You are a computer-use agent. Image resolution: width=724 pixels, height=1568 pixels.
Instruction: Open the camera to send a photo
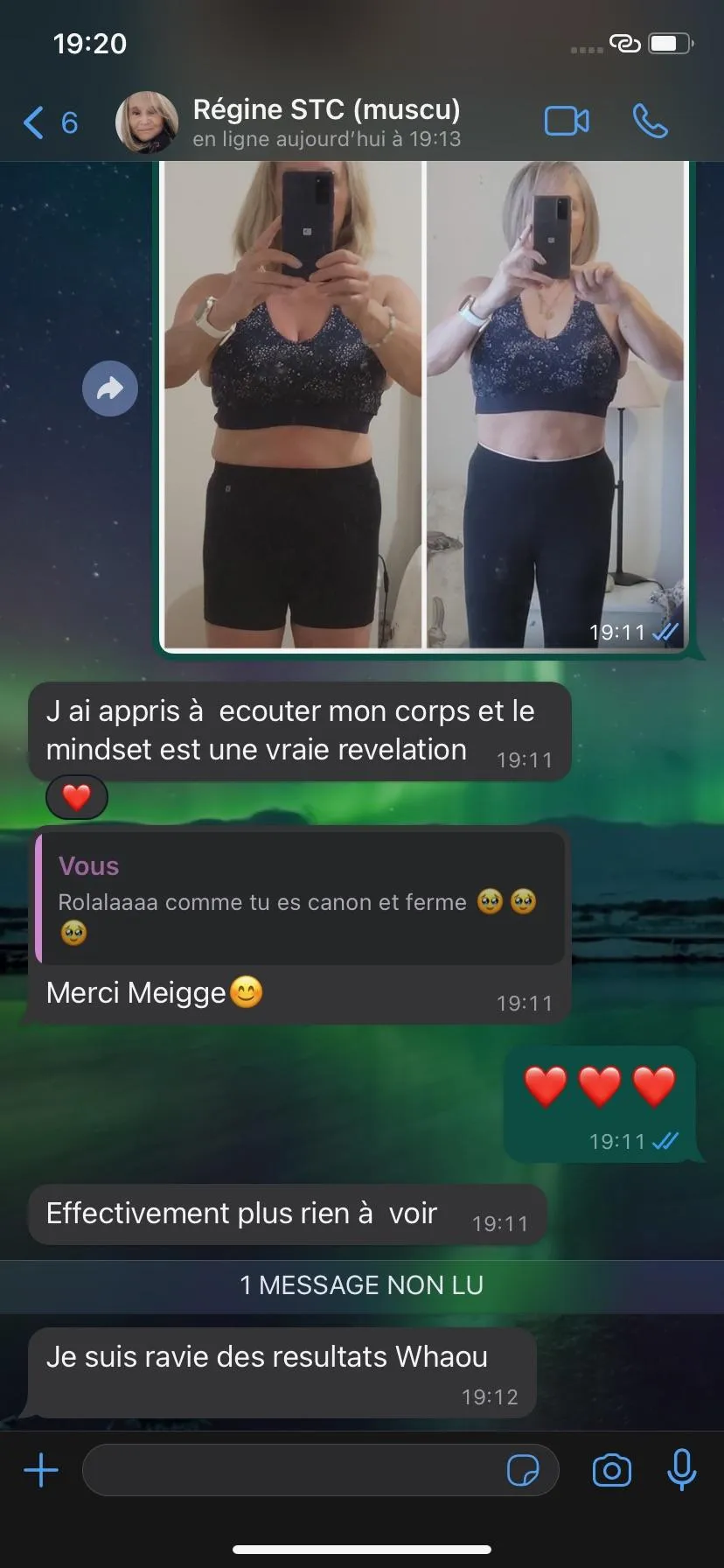click(x=611, y=1470)
